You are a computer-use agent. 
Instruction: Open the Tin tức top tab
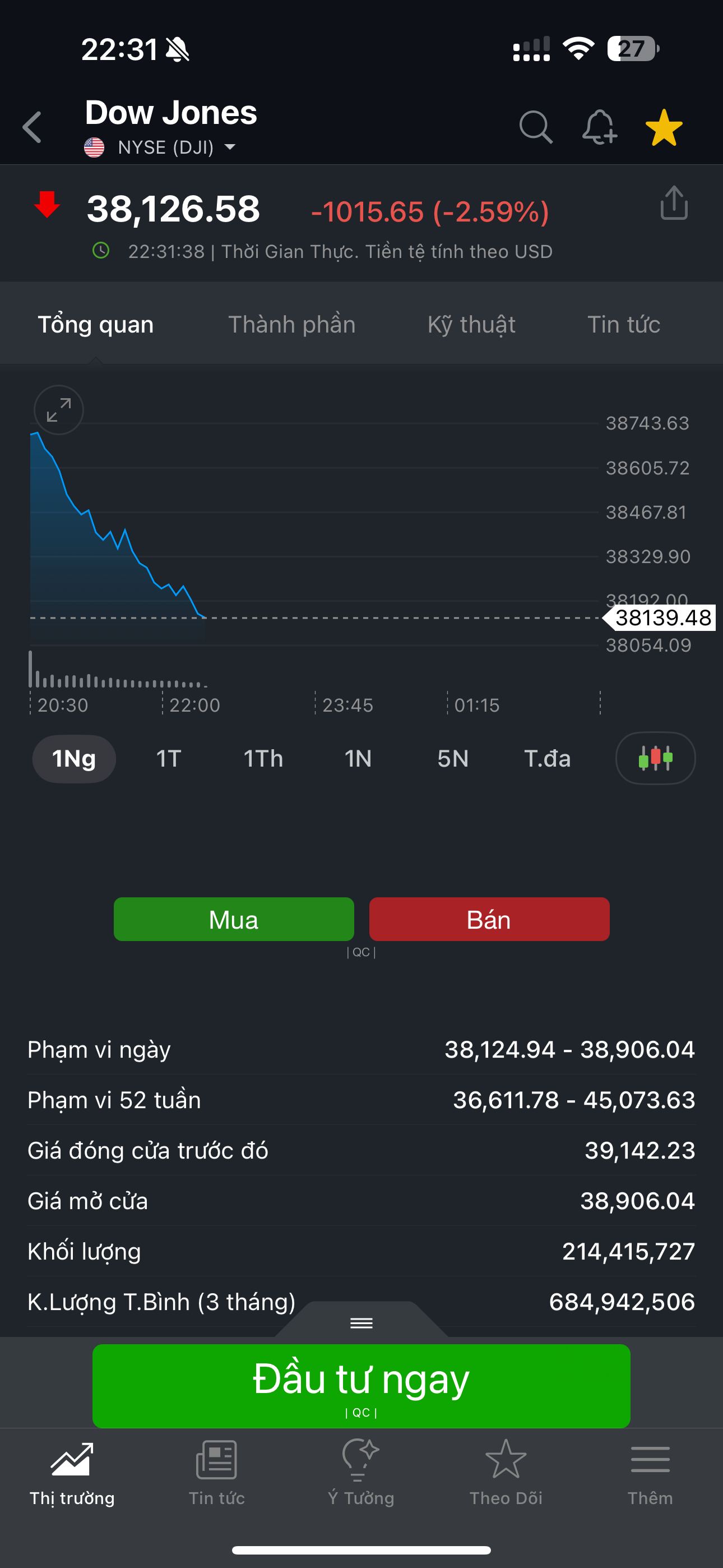coord(623,325)
